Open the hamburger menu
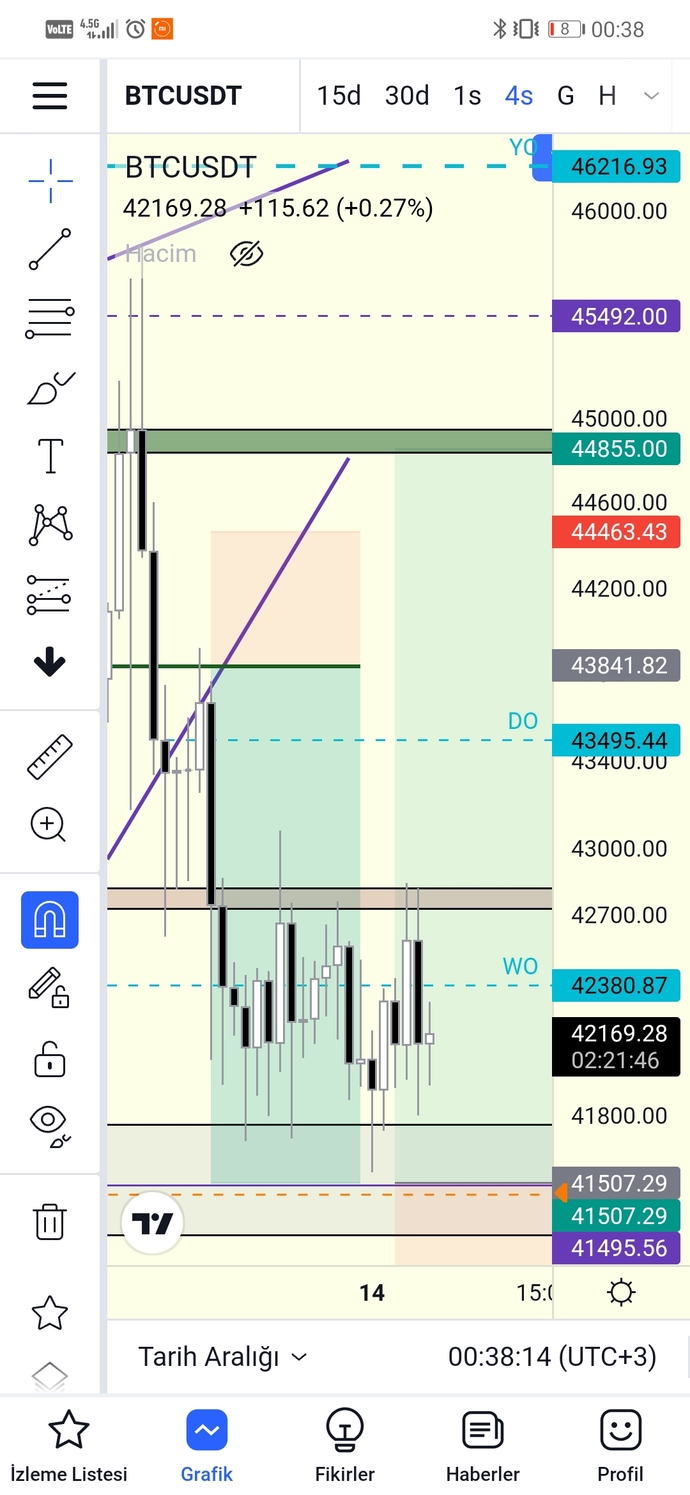Screen dimensions: 690x1495 pyautogui.click(x=49, y=96)
